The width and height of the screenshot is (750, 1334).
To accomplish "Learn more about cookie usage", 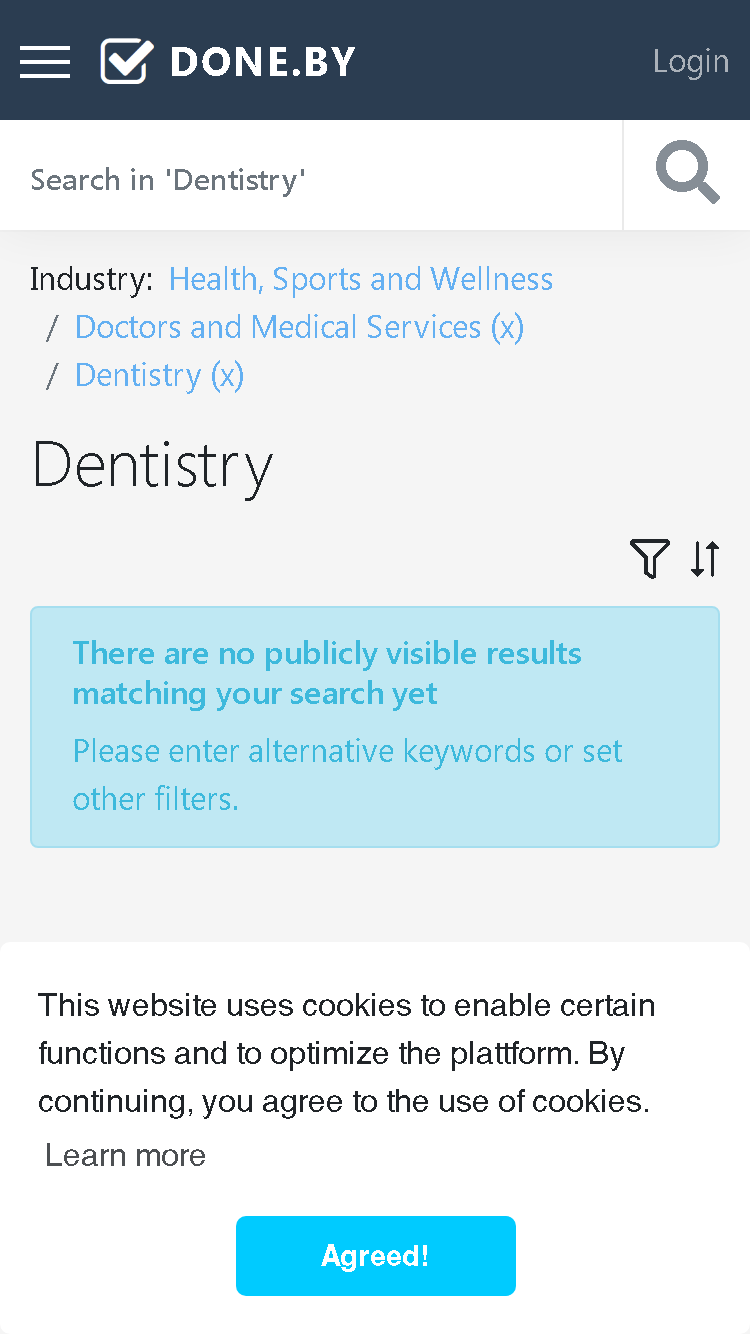I will 126,1155.
